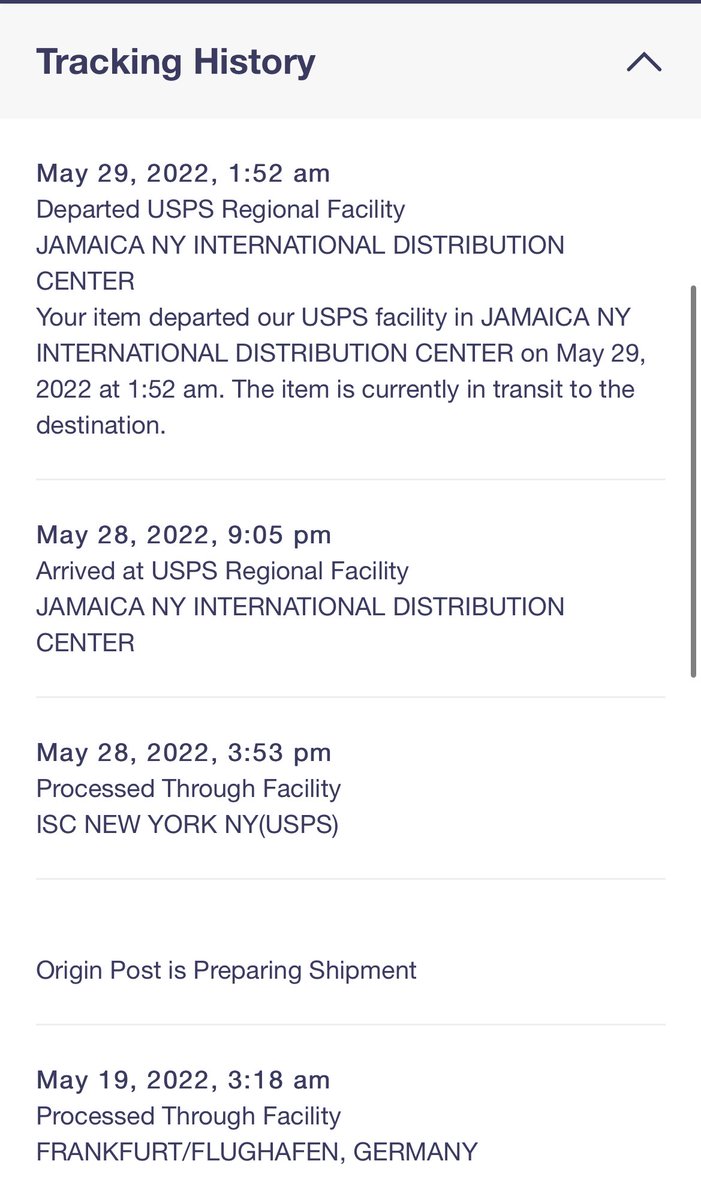Collapse the Tracking History section

click(644, 62)
